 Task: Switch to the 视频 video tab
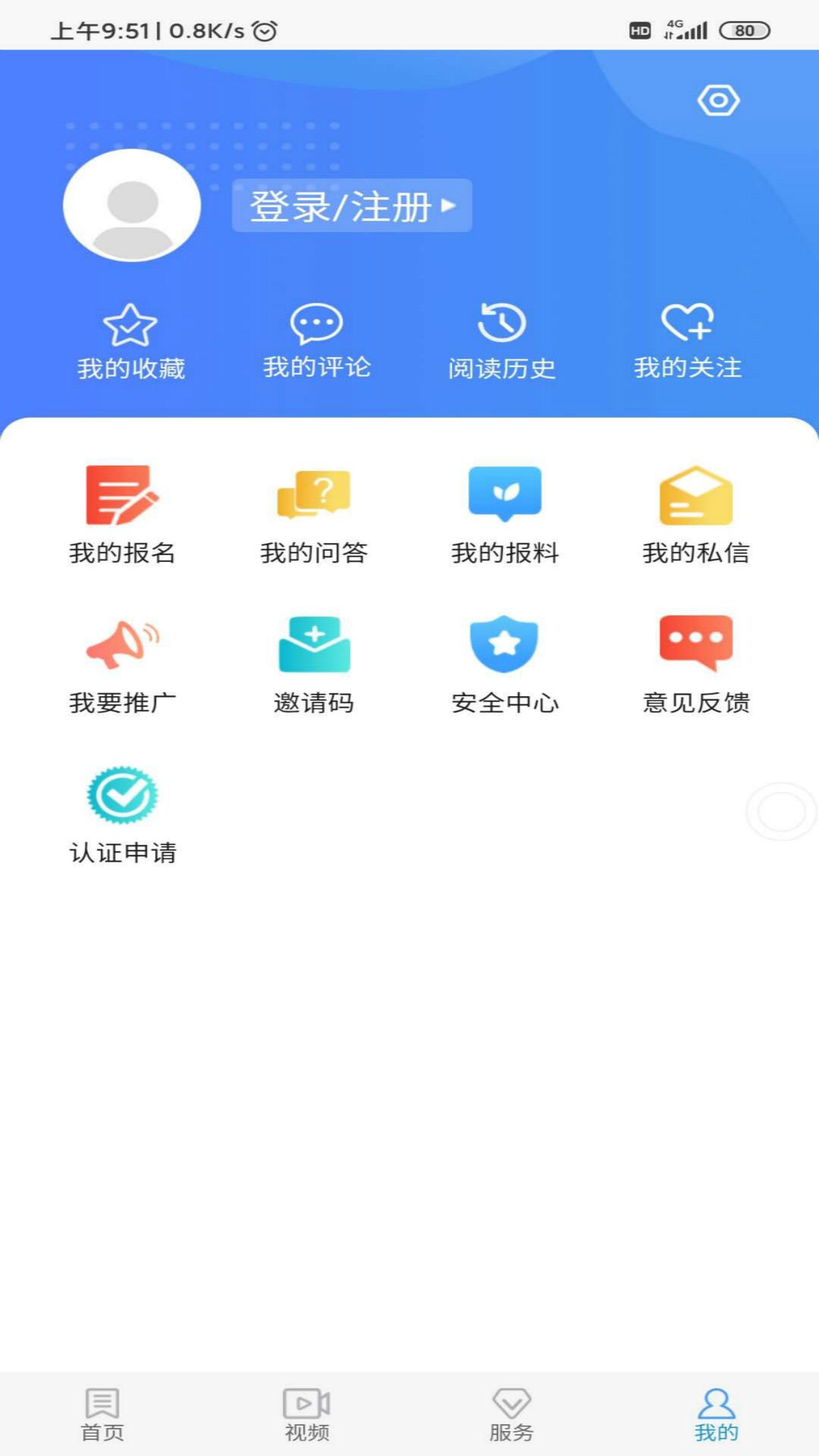[x=307, y=1414]
